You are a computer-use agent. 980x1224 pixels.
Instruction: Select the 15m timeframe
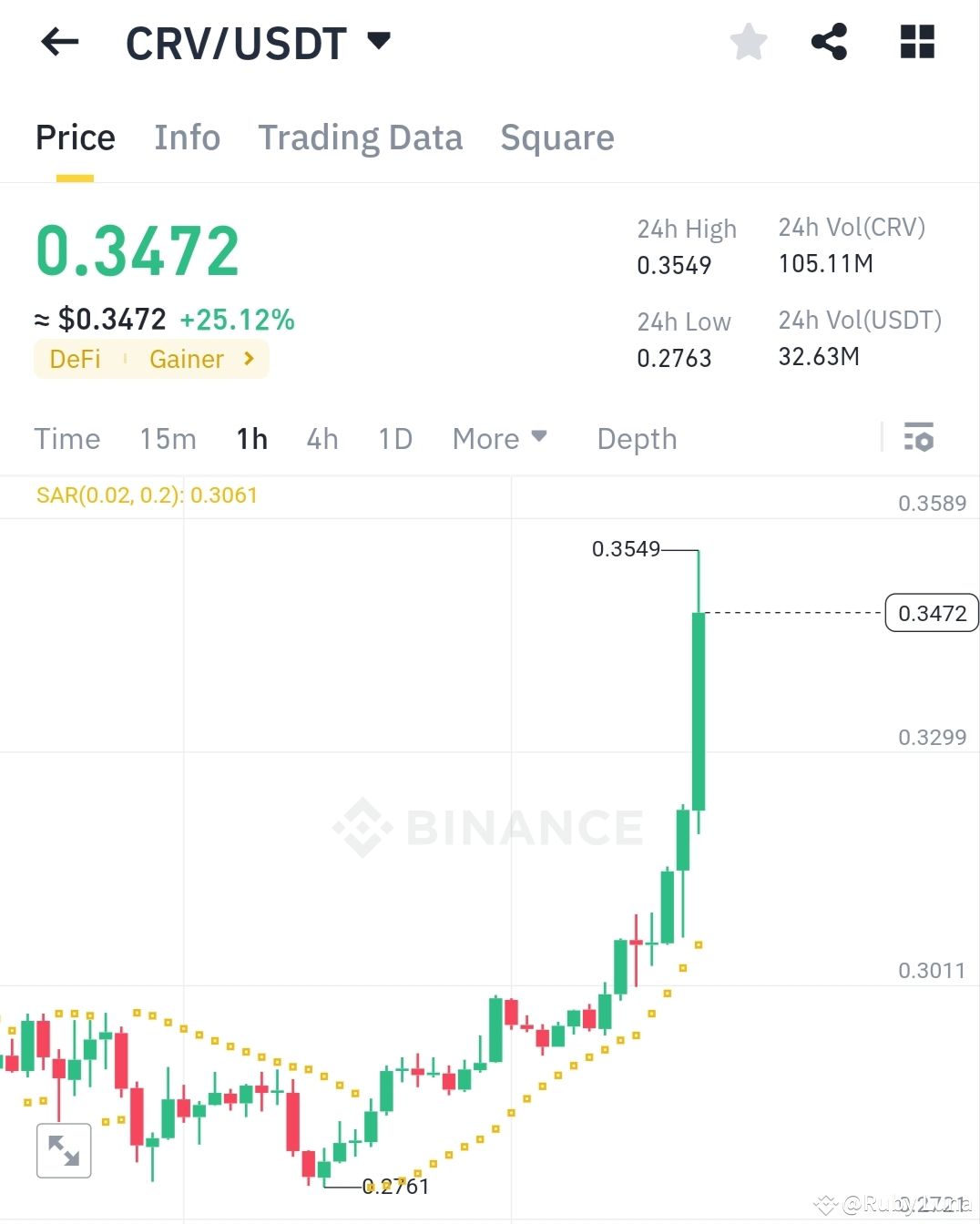(168, 438)
